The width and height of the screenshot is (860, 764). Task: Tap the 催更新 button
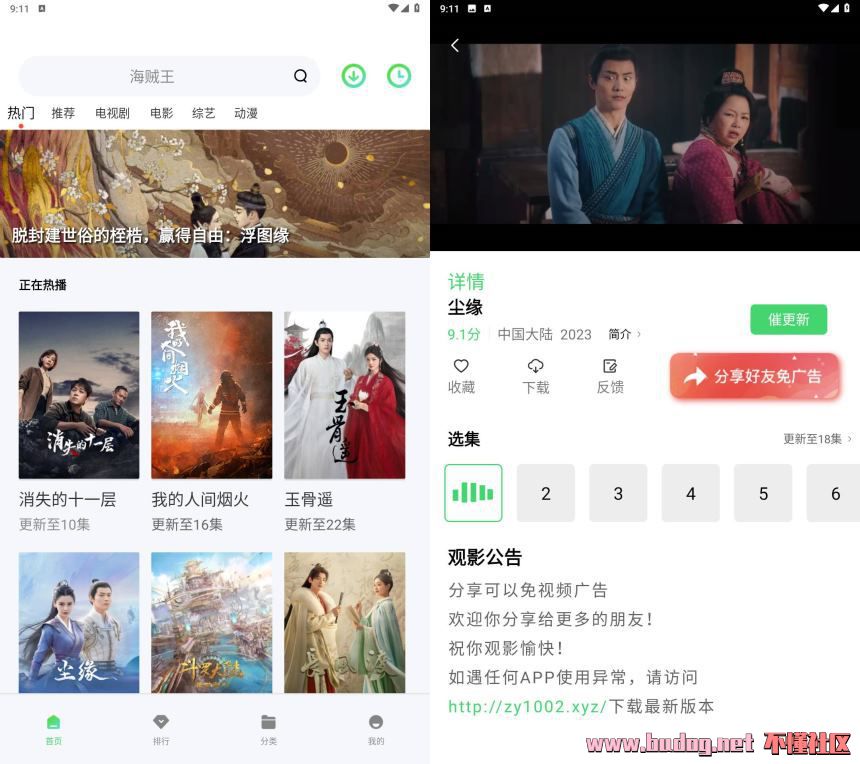click(x=788, y=319)
